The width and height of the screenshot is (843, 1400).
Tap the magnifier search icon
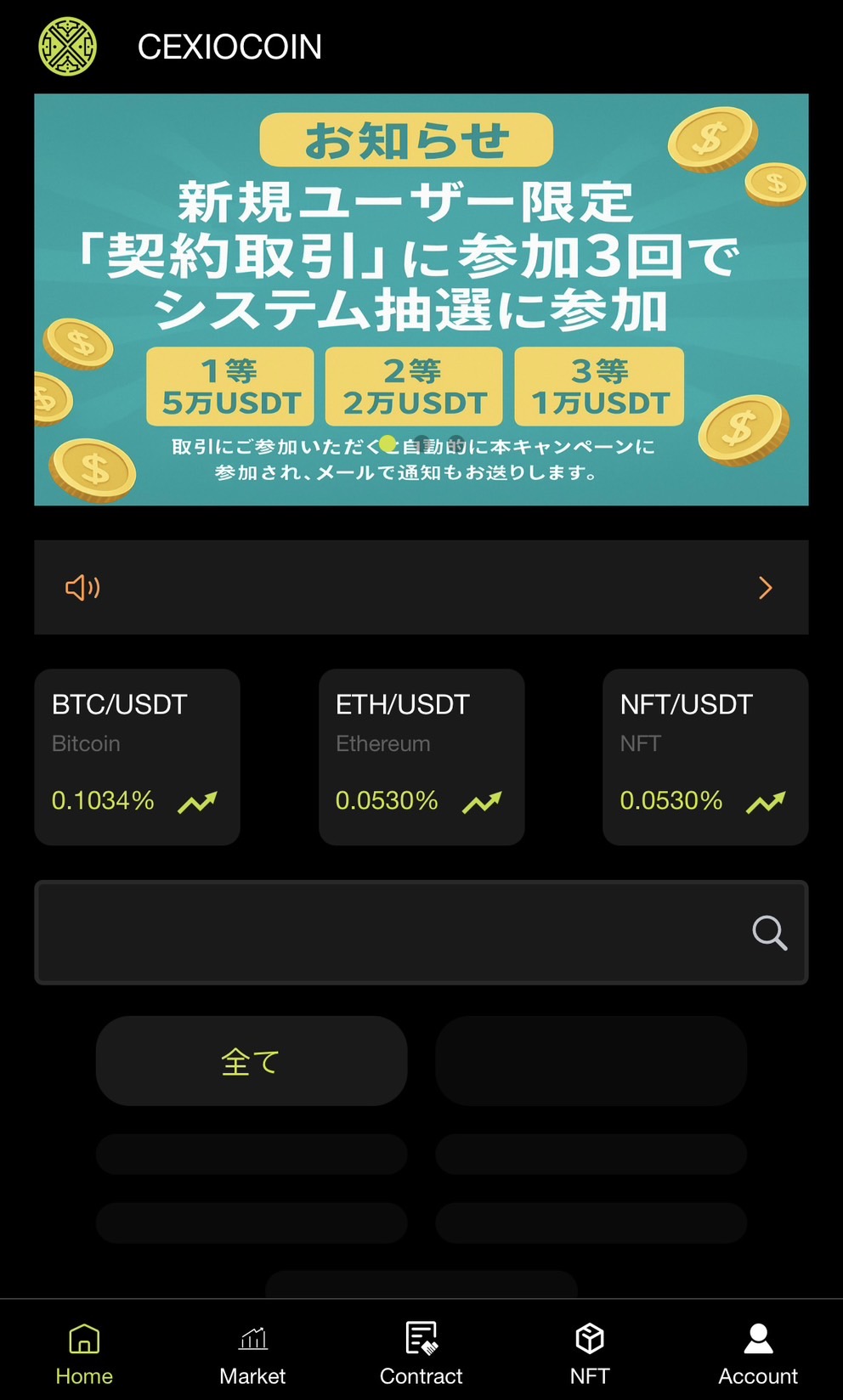(x=769, y=933)
